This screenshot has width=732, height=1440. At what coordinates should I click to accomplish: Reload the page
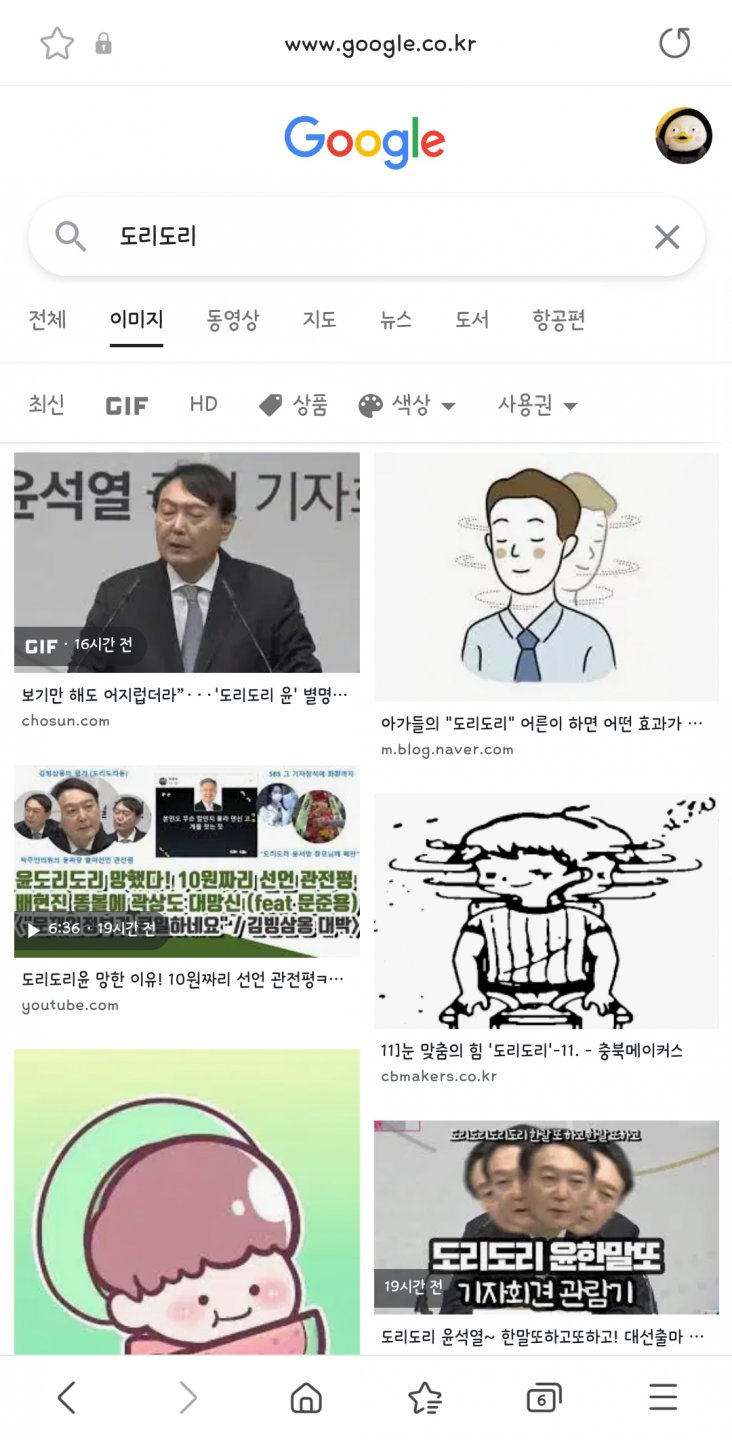675,43
